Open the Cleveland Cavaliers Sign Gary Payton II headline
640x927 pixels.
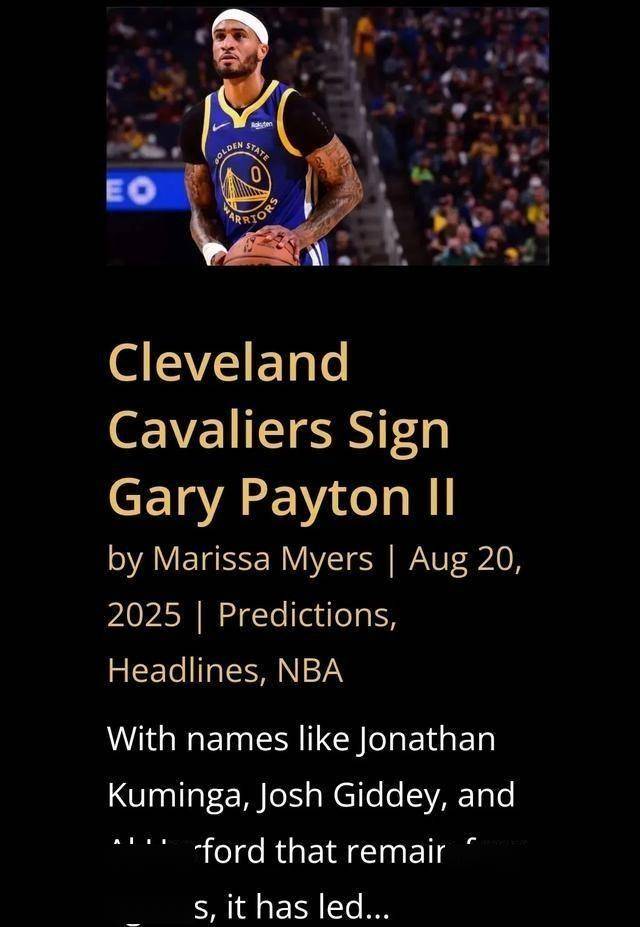(279, 429)
